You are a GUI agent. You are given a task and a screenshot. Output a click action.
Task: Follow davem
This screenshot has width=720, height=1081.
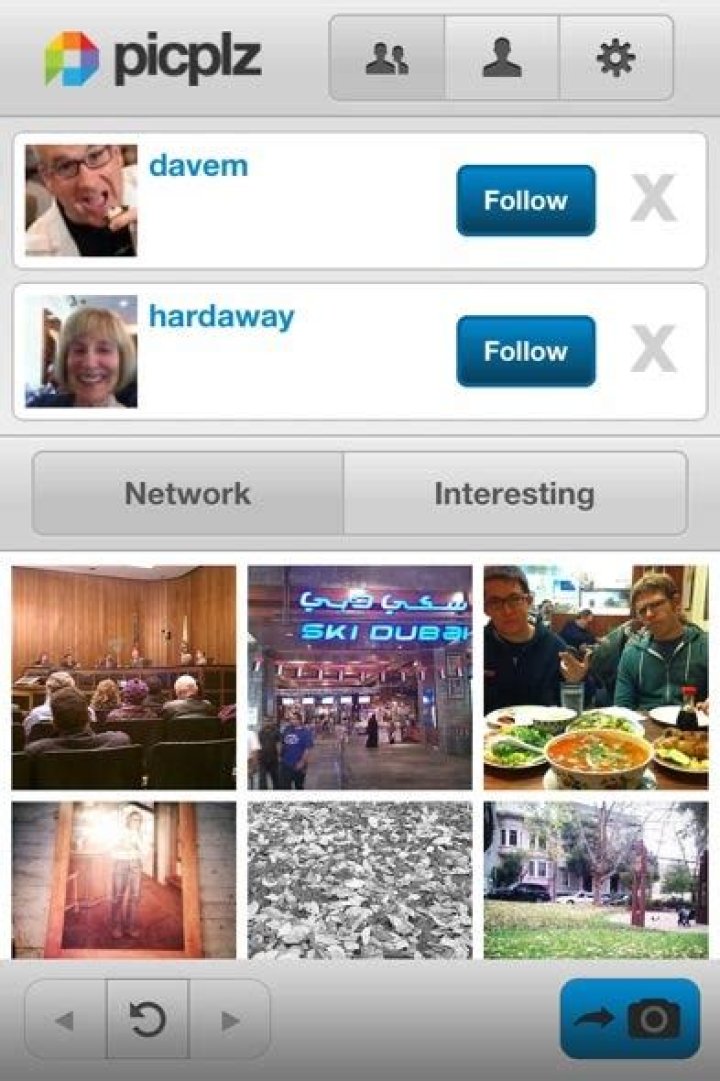point(525,201)
